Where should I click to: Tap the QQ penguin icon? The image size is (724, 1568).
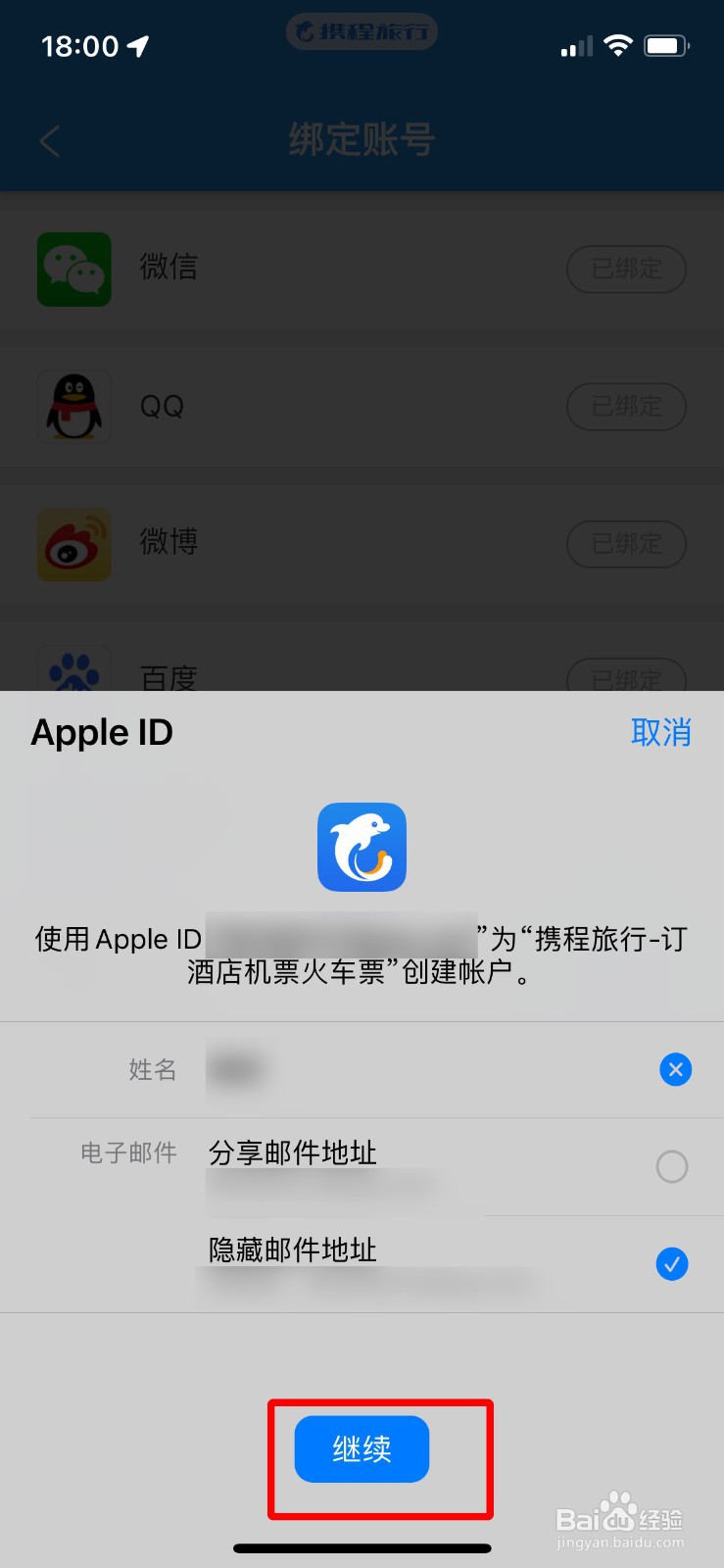[x=74, y=408]
